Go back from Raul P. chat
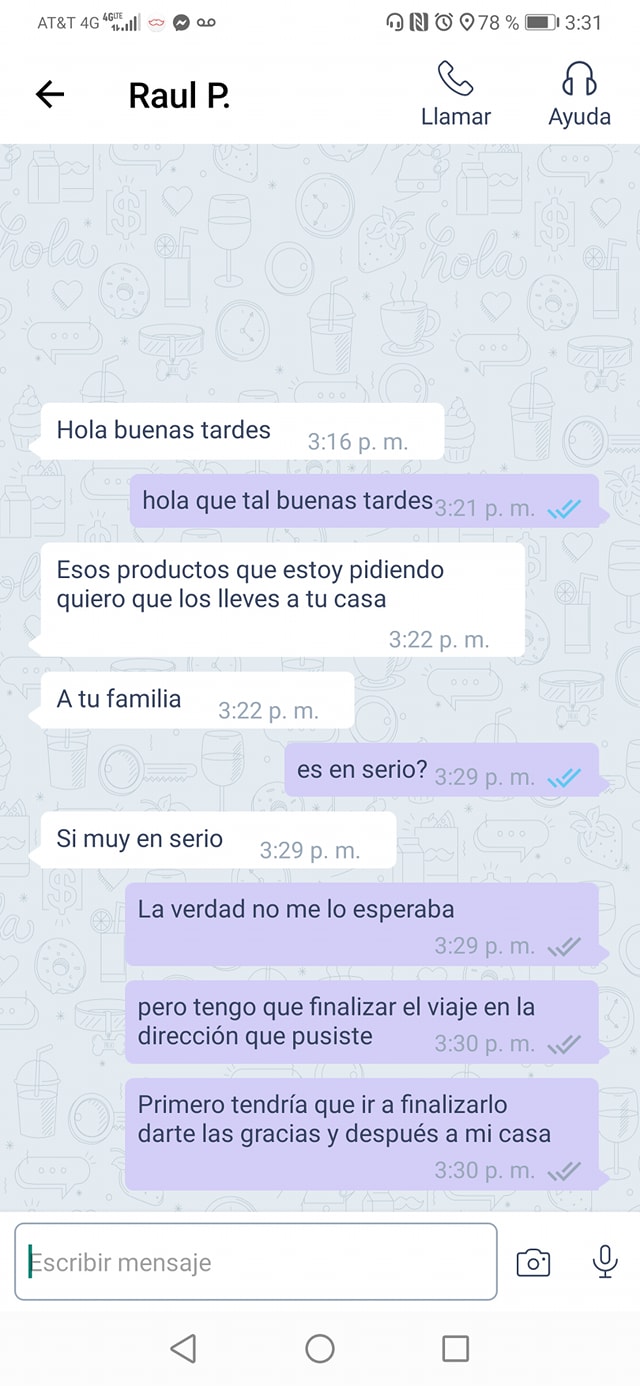Screen dimensions: 640x1386 coord(50,95)
